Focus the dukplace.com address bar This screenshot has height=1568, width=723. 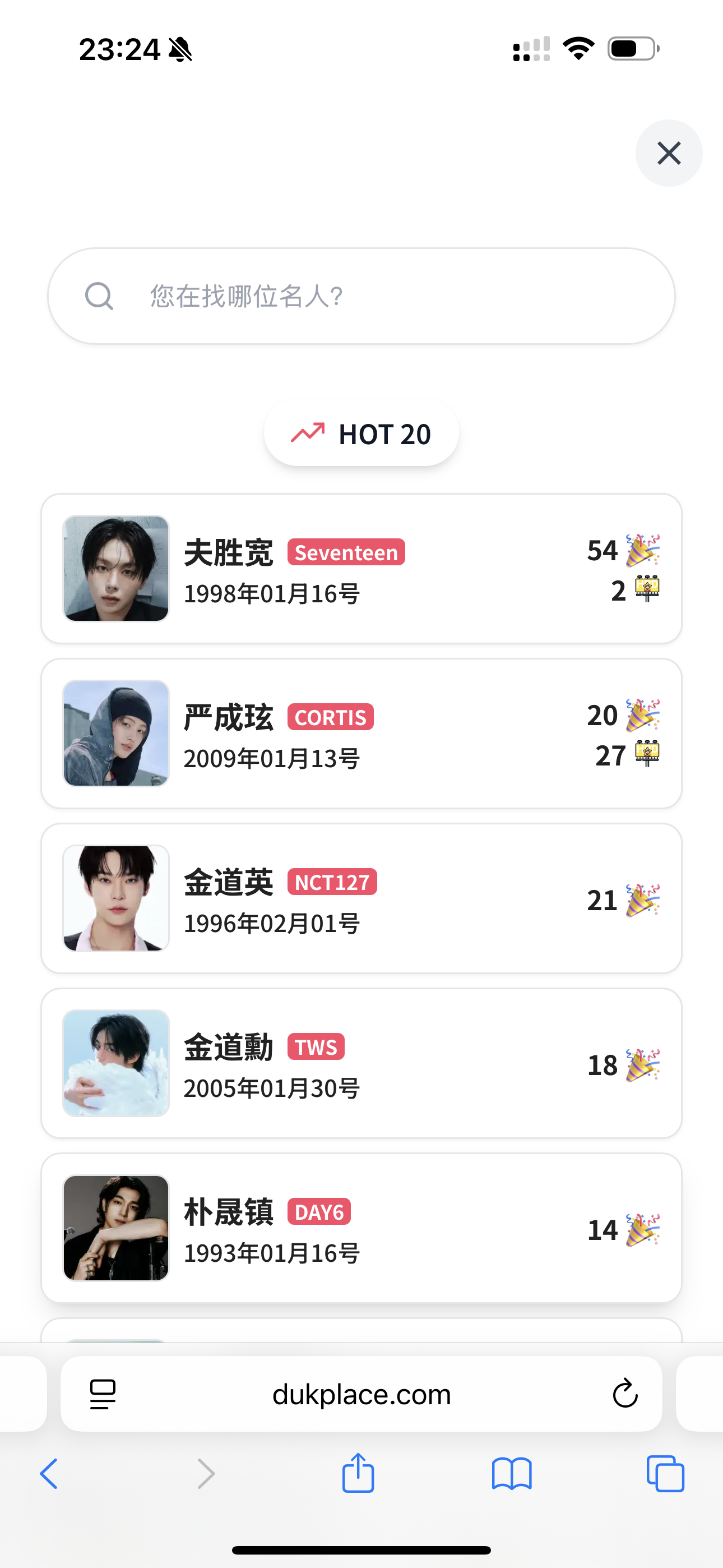tap(361, 1394)
